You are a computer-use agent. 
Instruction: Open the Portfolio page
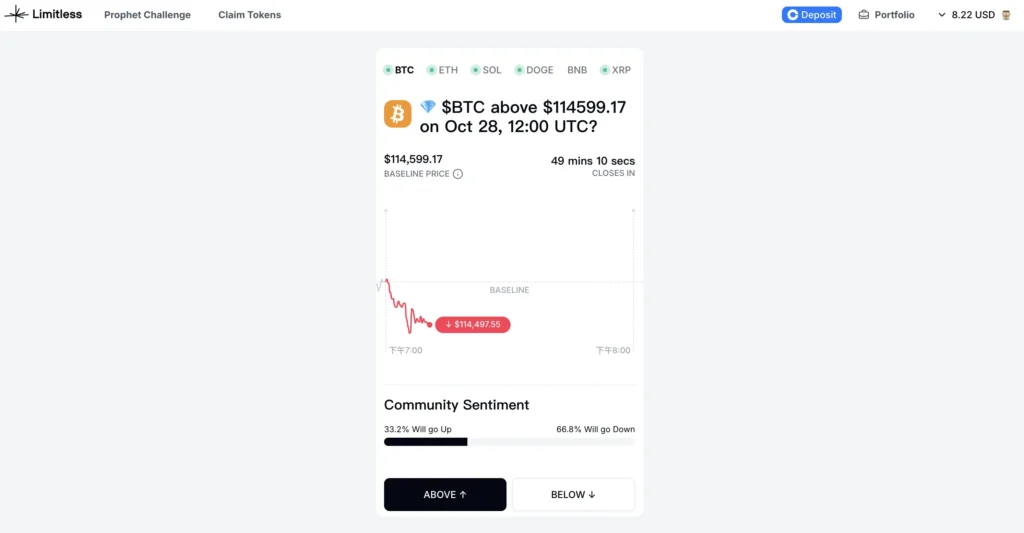coord(886,15)
